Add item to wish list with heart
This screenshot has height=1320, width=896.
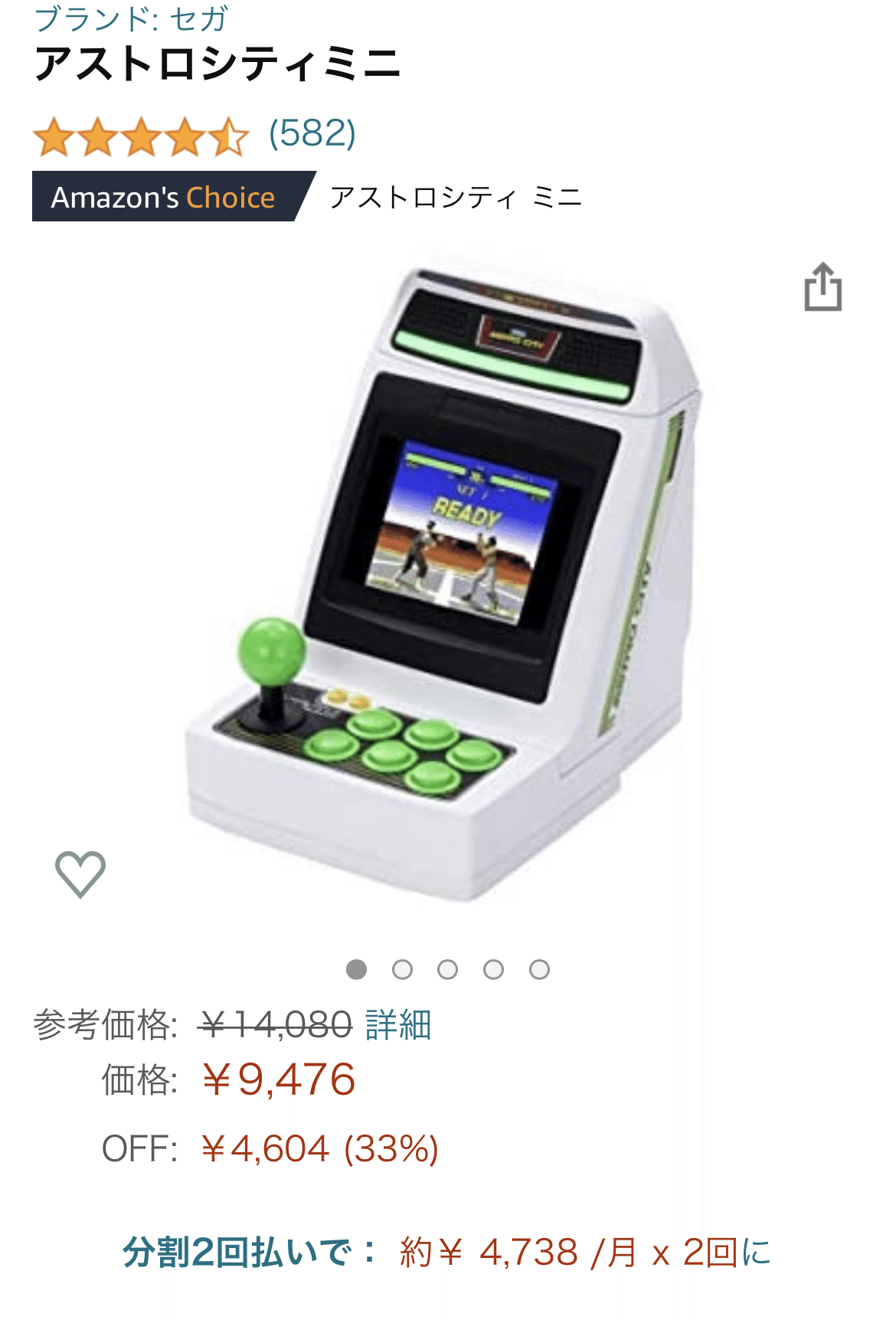(x=80, y=873)
